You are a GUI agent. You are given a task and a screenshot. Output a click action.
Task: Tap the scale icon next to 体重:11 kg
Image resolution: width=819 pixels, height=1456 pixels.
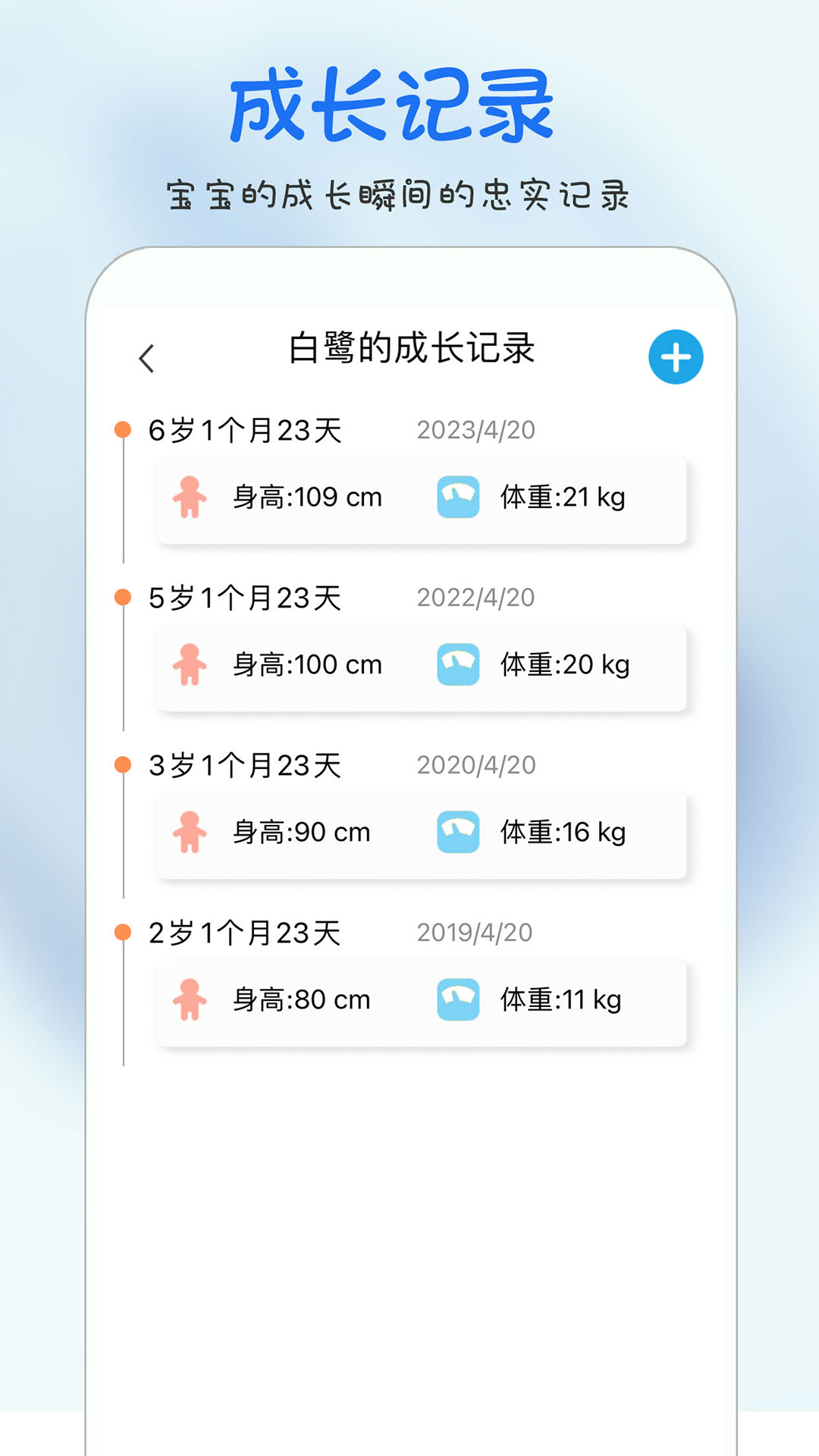point(458,999)
